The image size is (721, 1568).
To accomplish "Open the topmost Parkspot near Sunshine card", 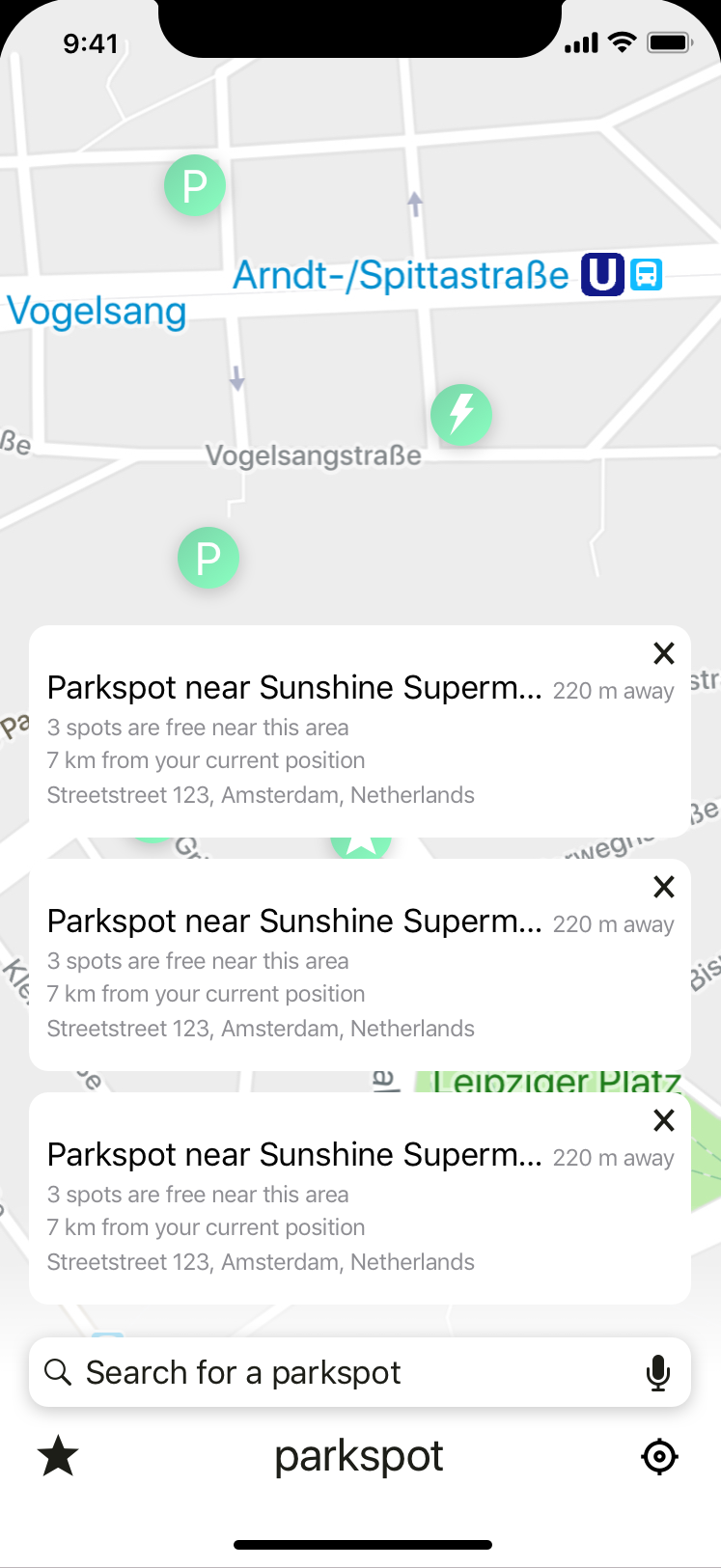I will pyautogui.click(x=360, y=731).
